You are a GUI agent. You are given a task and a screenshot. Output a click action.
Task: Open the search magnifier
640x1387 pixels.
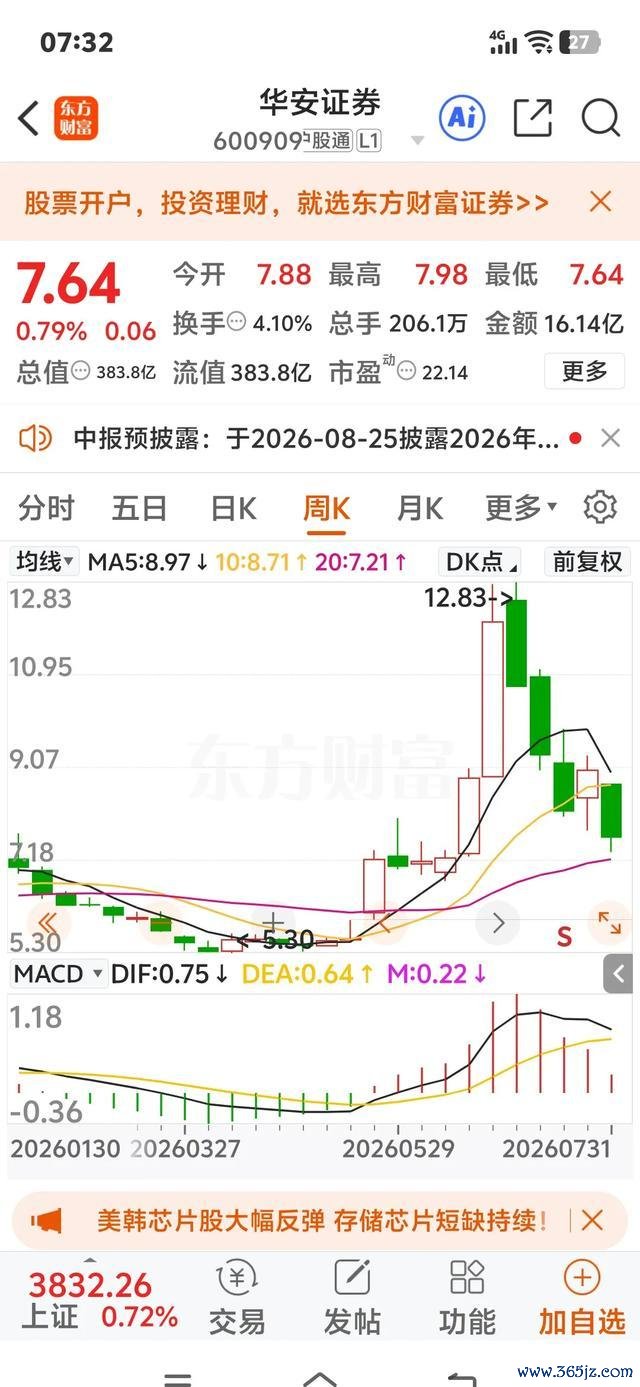tap(600, 118)
